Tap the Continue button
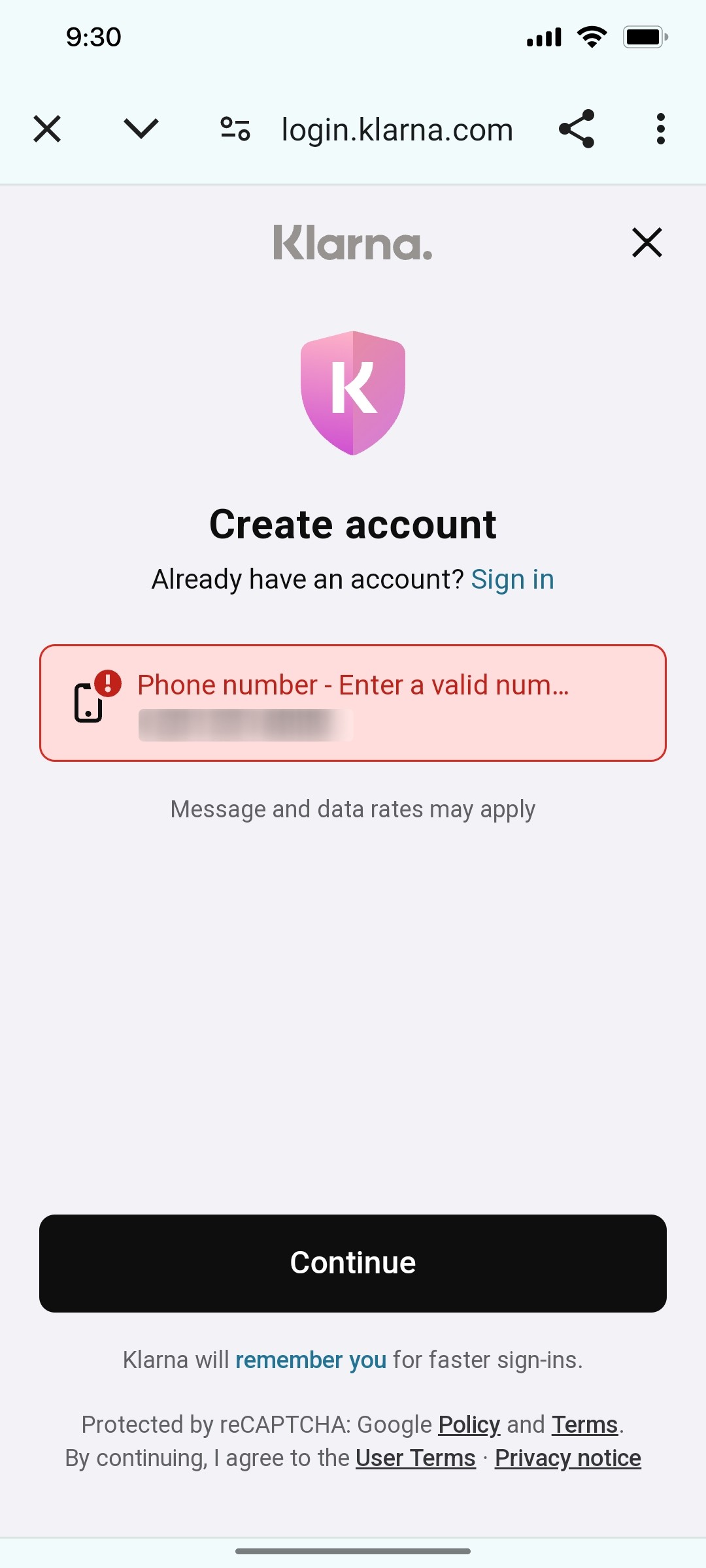 click(353, 1262)
